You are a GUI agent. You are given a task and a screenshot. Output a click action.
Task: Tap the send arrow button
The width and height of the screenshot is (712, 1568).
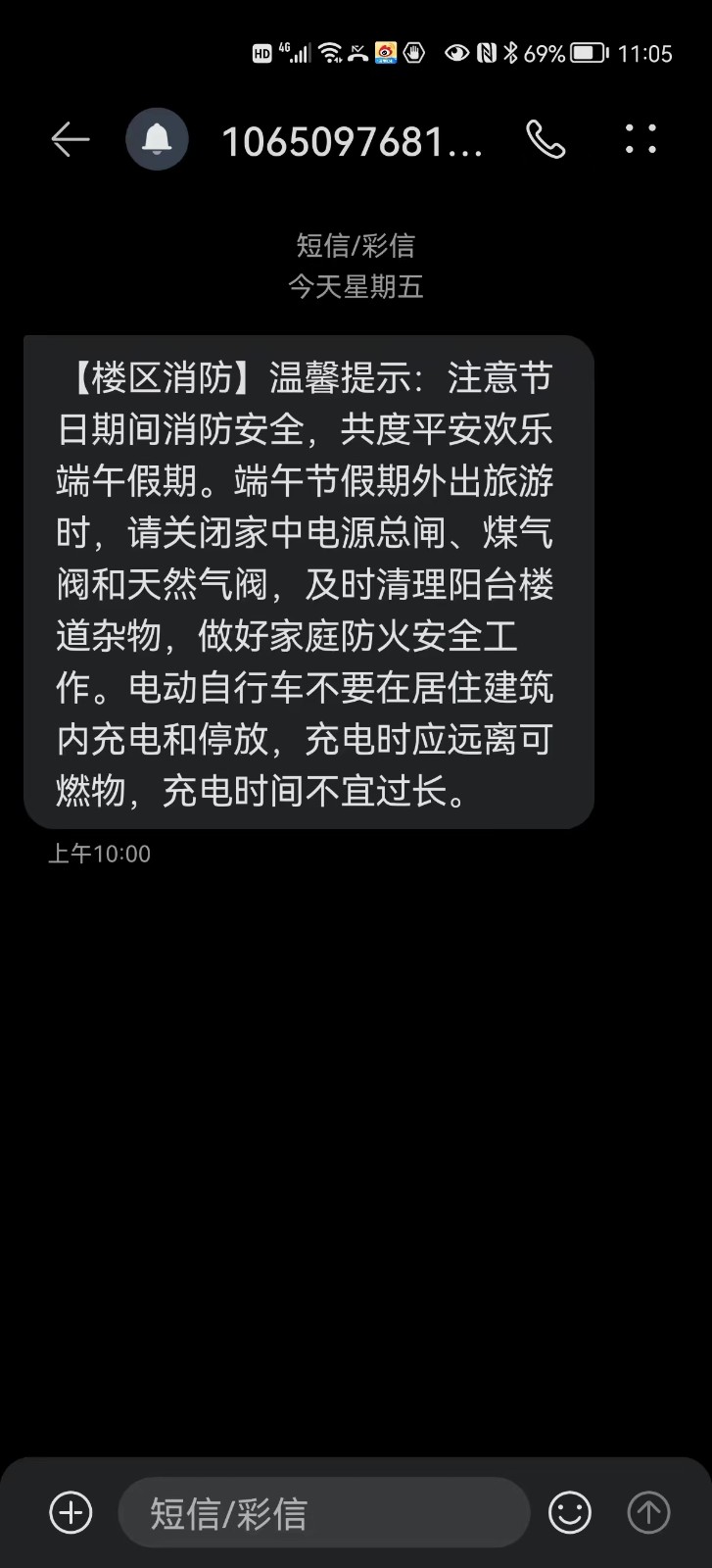[x=647, y=1512]
